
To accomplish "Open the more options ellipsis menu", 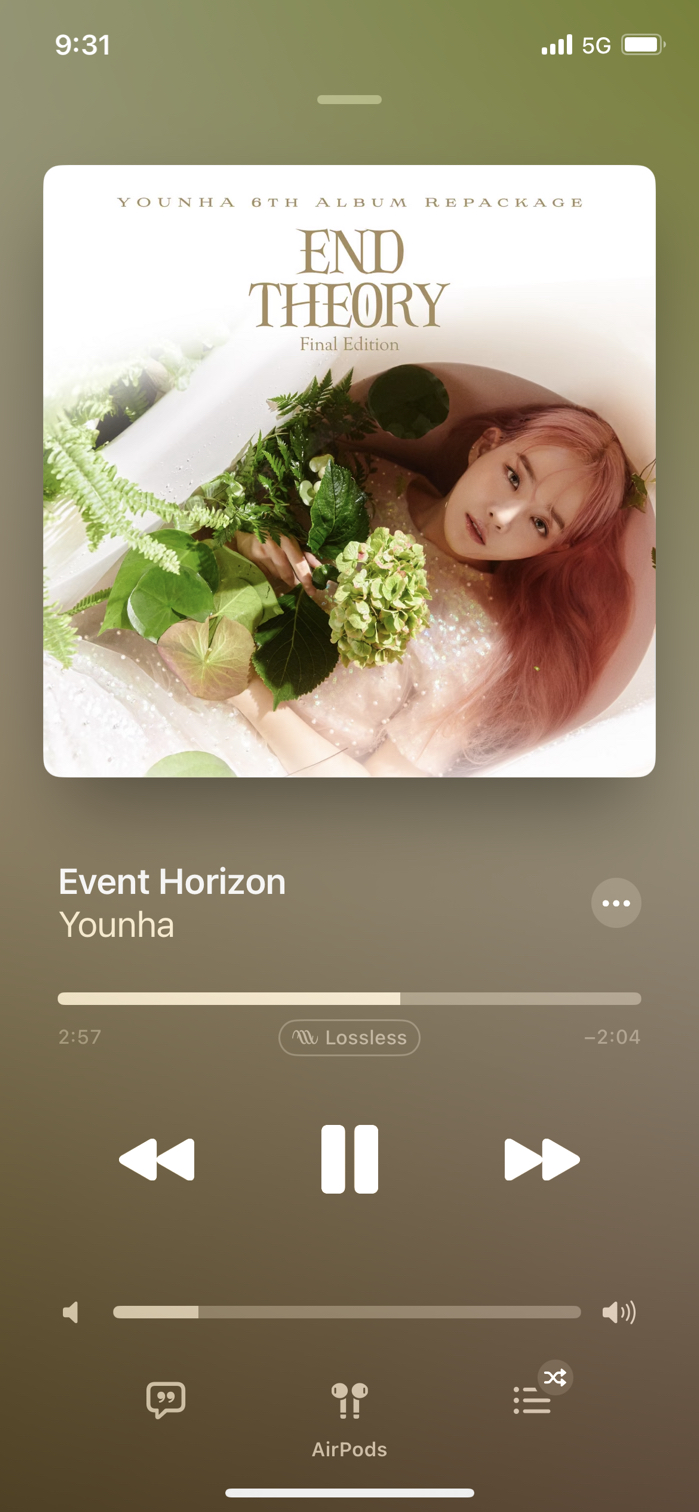I will point(616,903).
